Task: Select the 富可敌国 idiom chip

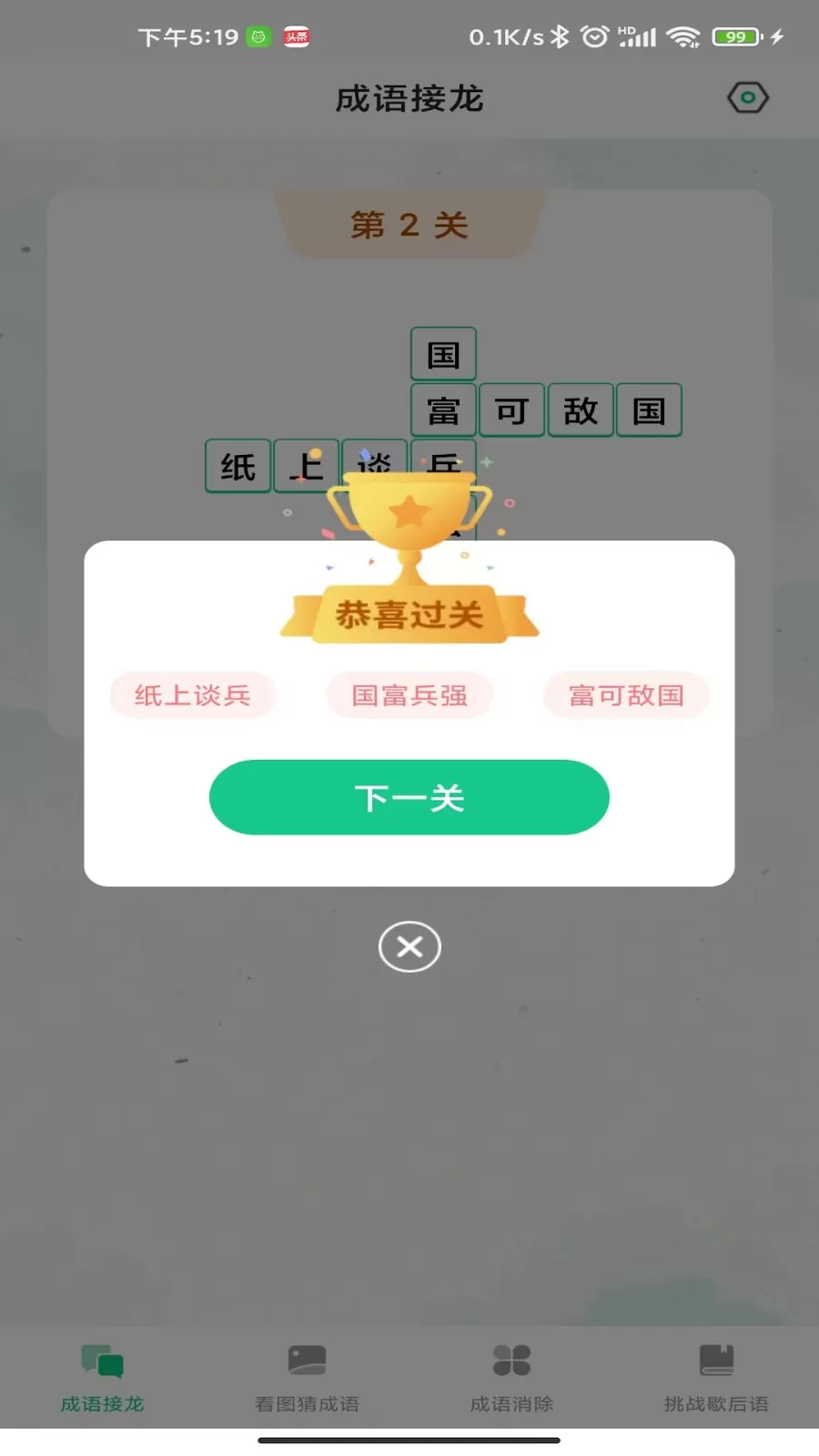Action: coord(626,695)
